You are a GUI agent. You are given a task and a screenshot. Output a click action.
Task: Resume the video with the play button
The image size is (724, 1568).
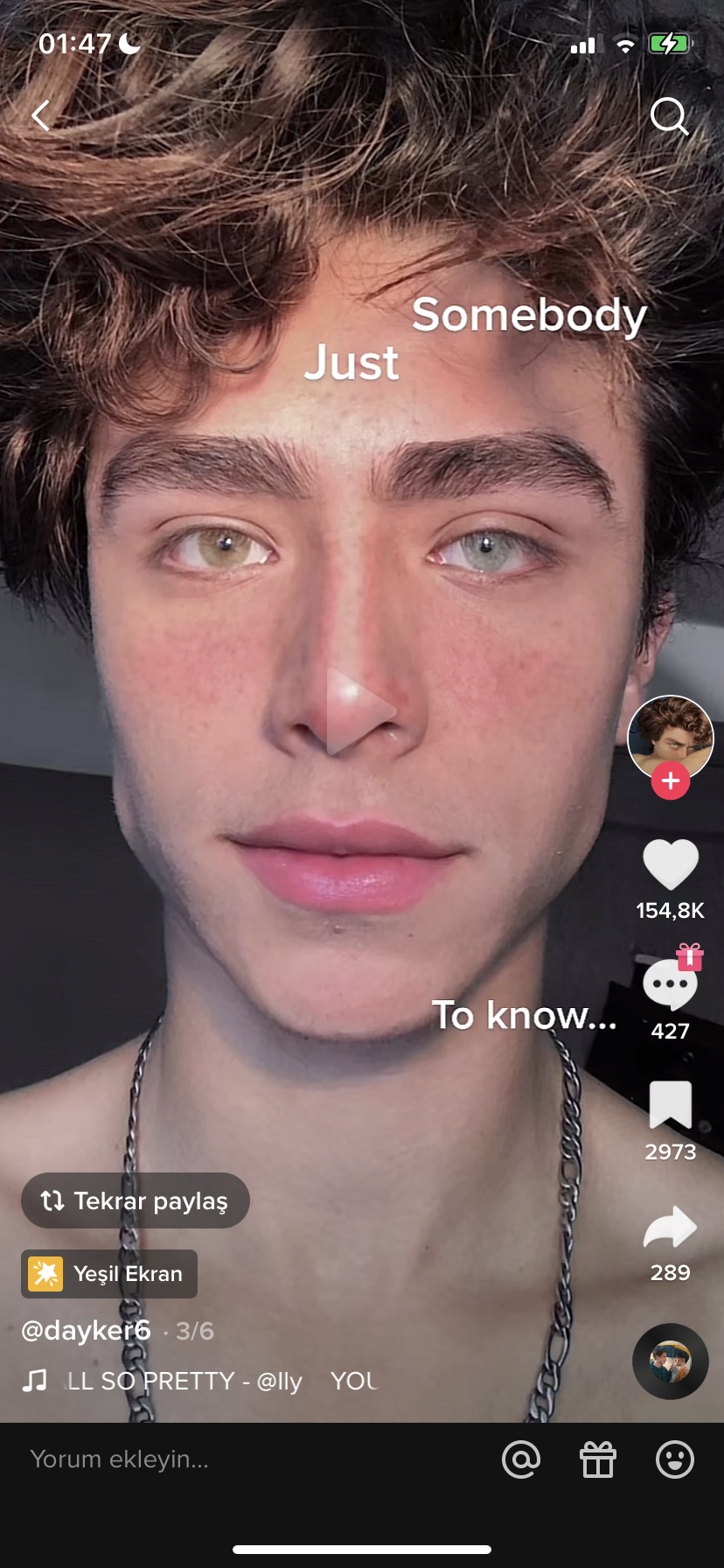(359, 710)
